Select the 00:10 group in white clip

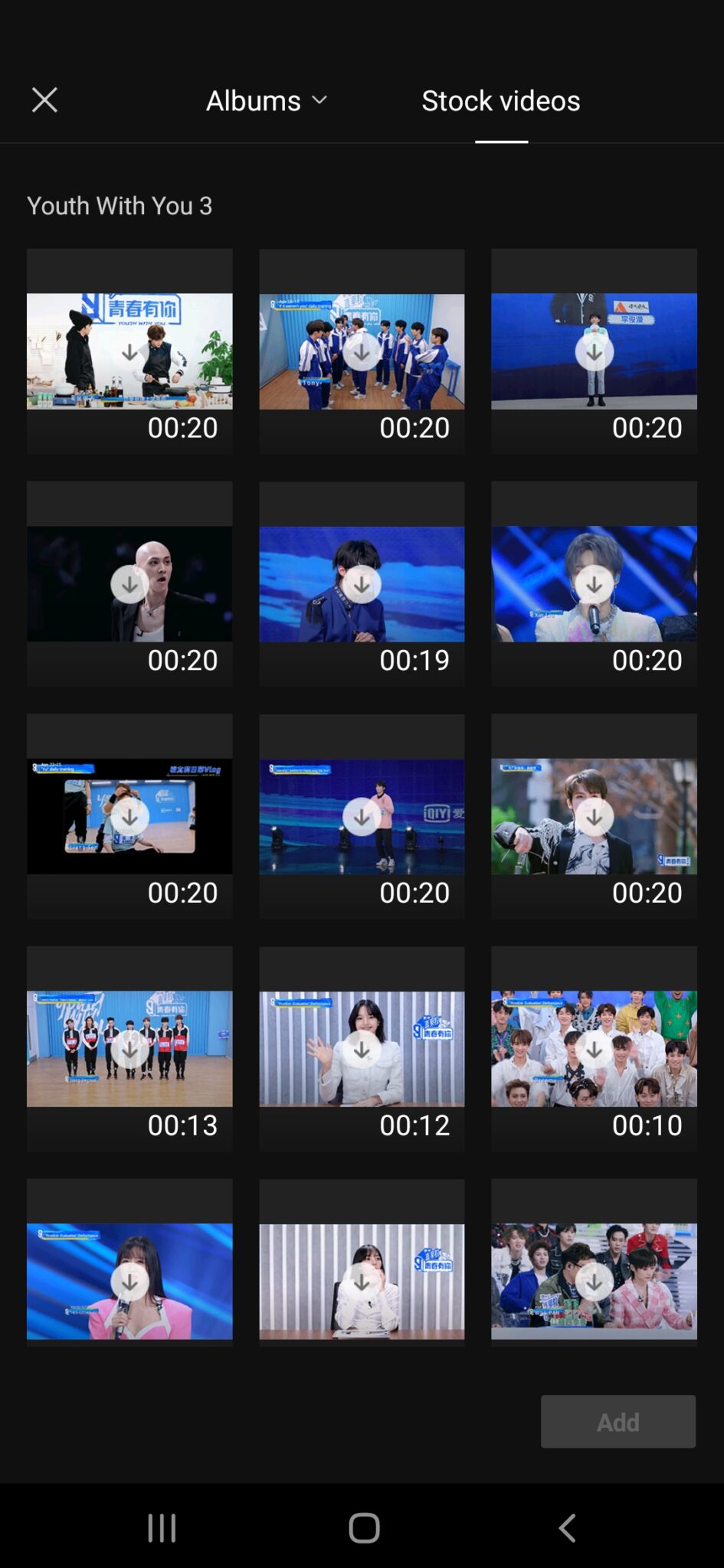pos(594,1049)
